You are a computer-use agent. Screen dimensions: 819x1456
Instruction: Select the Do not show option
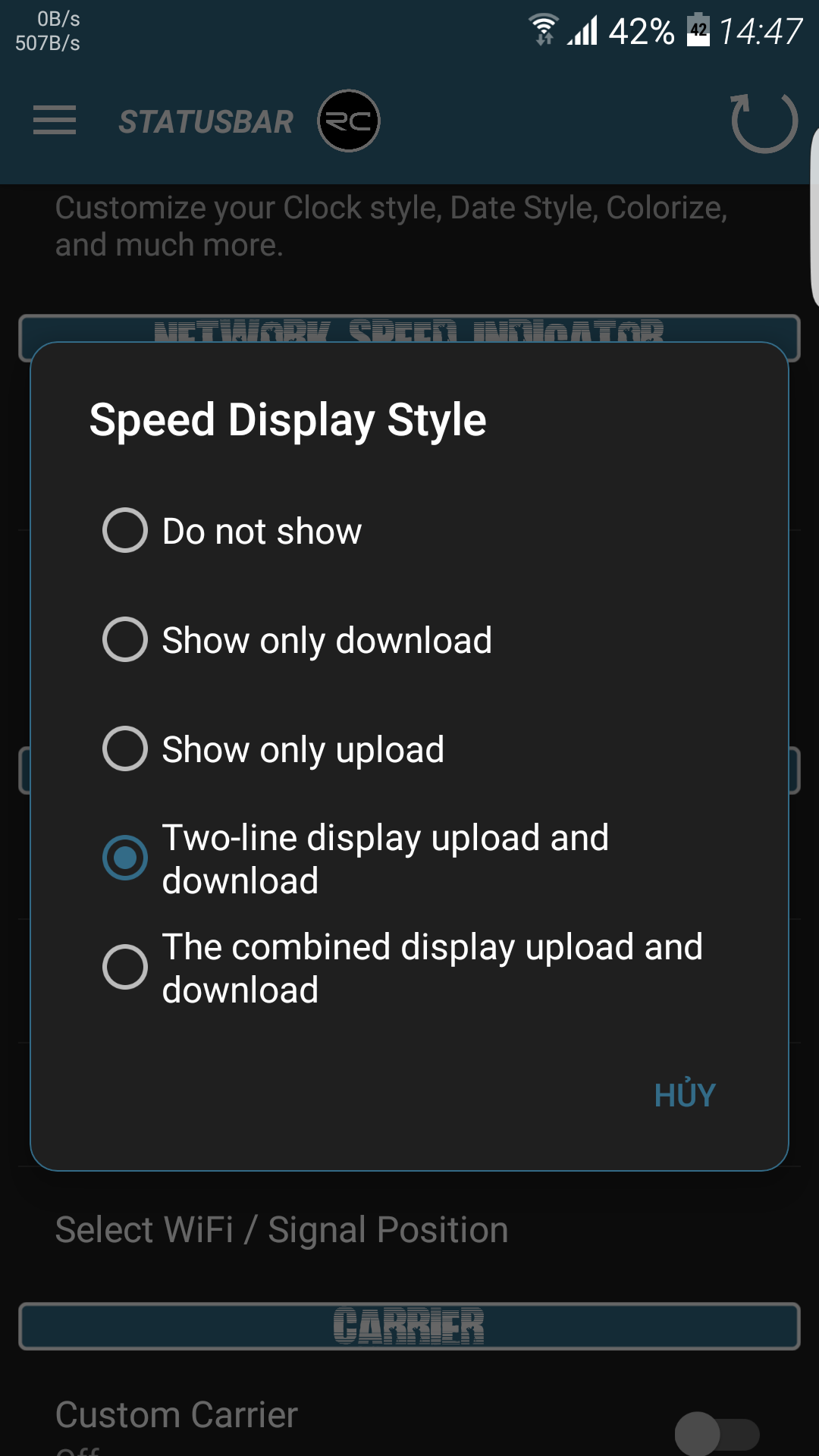click(409, 530)
